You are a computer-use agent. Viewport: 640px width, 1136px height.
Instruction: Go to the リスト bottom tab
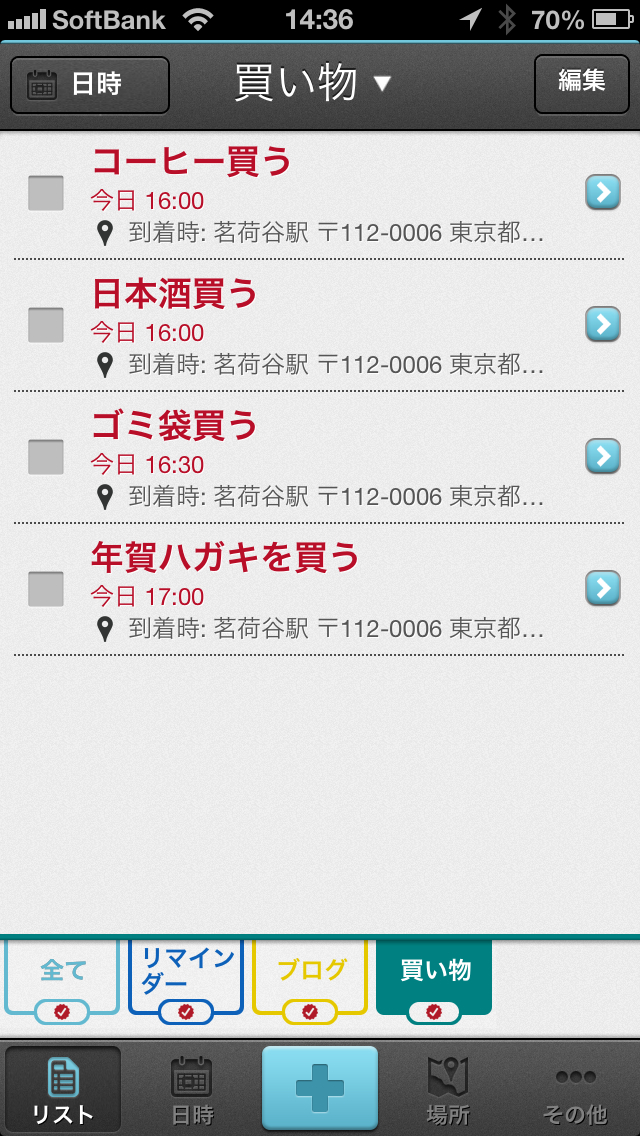point(63,1090)
